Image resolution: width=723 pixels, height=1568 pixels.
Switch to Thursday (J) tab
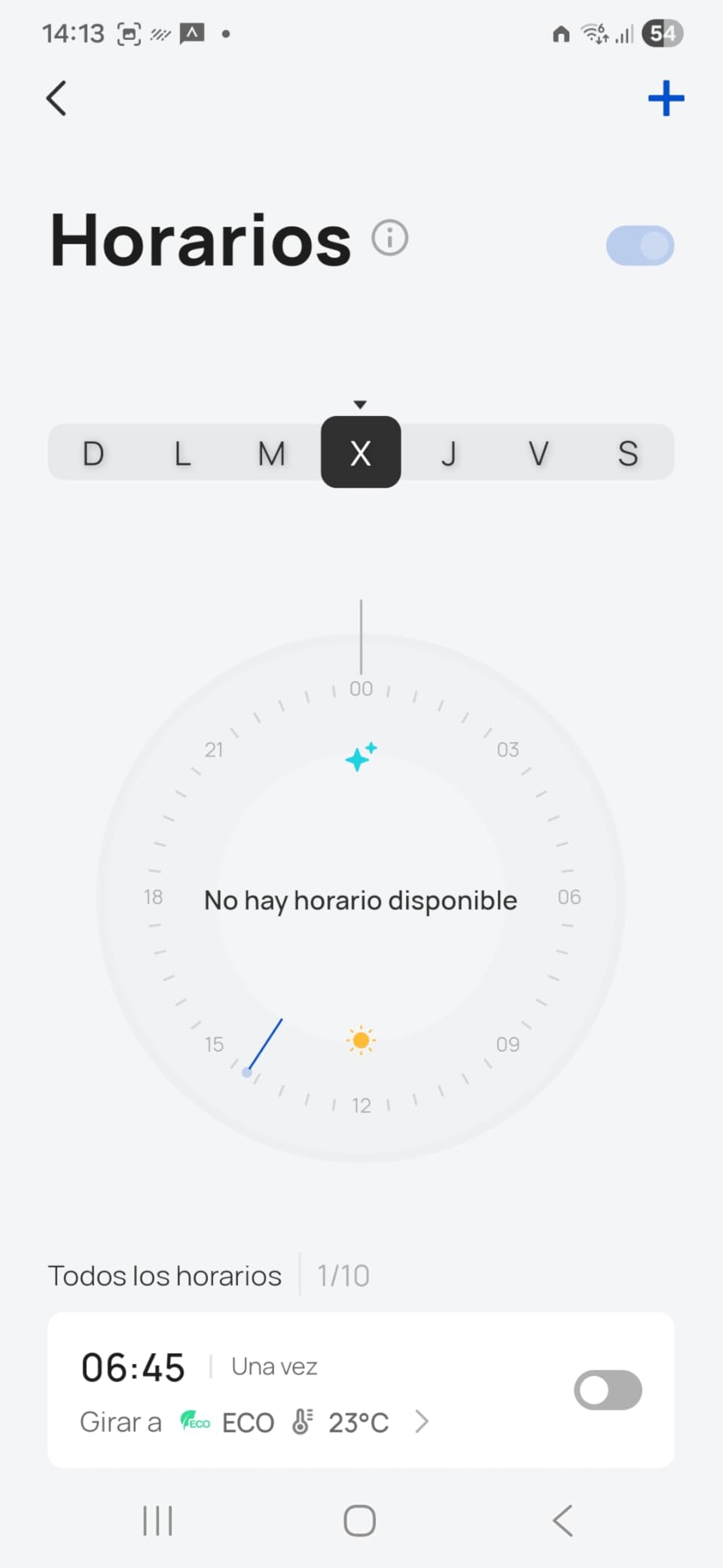click(x=449, y=454)
